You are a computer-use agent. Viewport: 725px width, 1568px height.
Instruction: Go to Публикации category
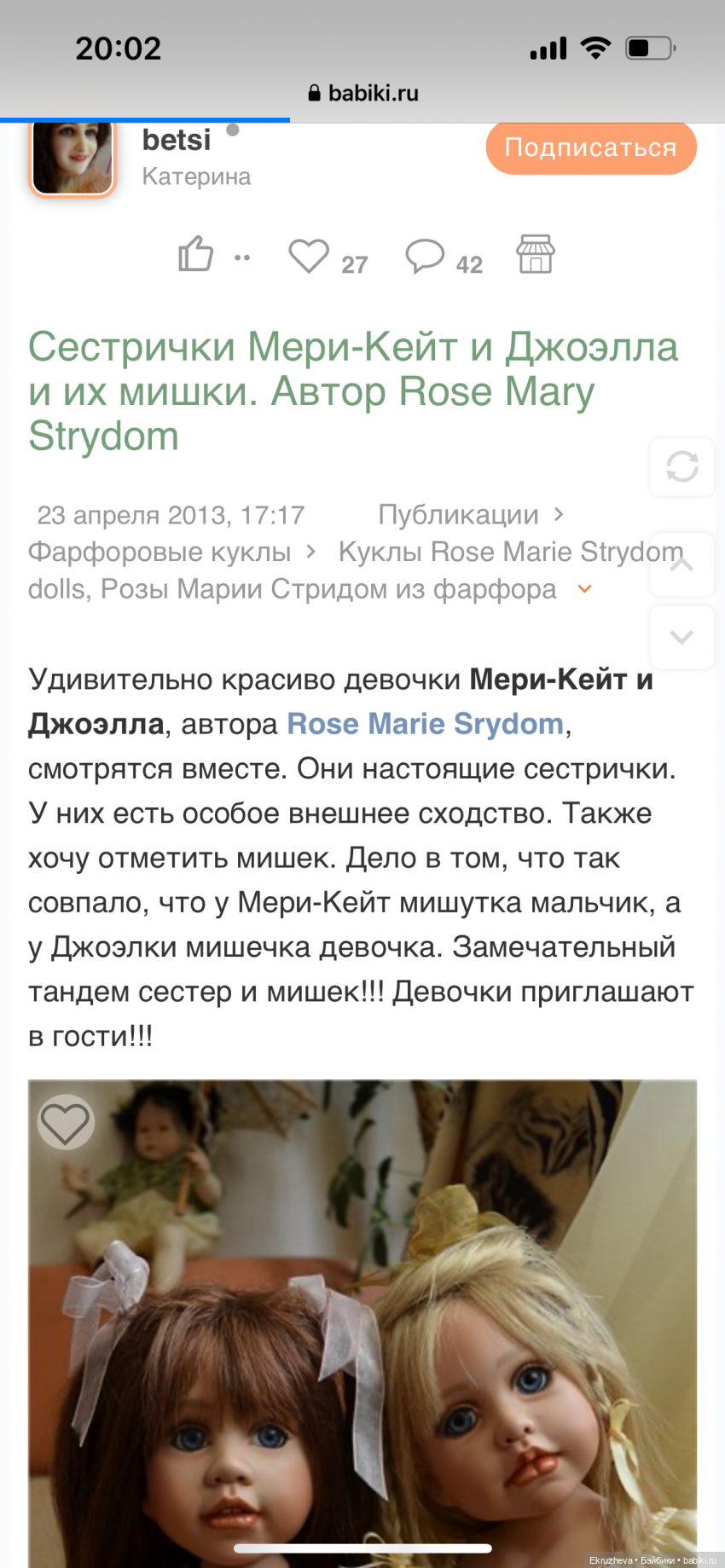click(458, 515)
